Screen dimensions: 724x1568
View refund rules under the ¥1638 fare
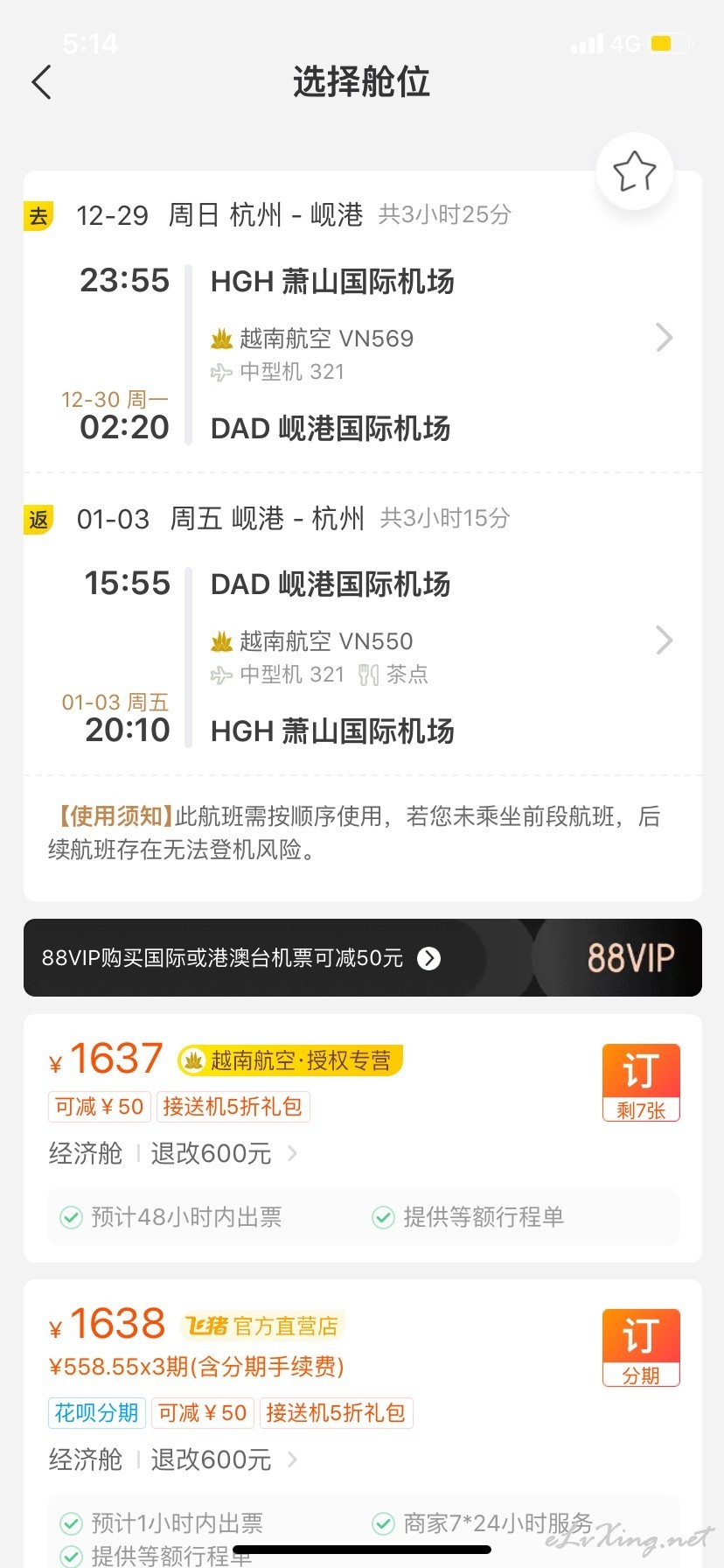(224, 1459)
